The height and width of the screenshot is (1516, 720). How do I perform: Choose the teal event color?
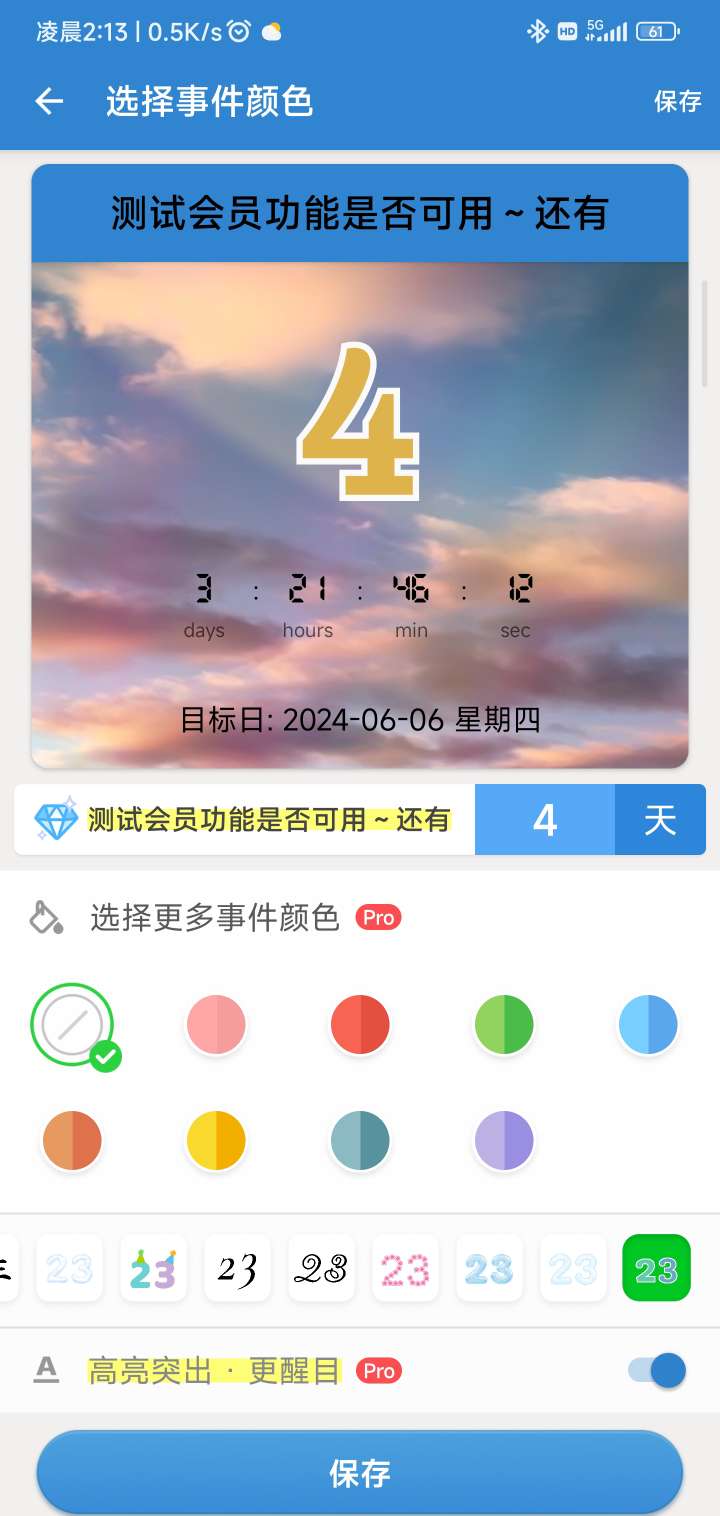pos(360,1140)
